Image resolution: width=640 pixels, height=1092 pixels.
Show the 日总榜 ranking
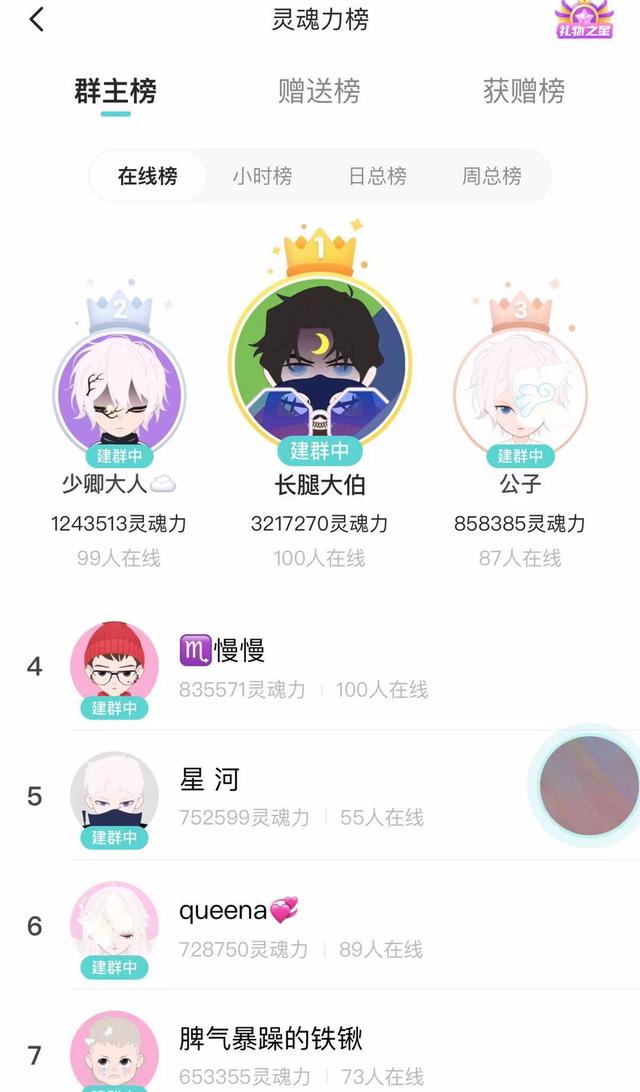click(377, 176)
